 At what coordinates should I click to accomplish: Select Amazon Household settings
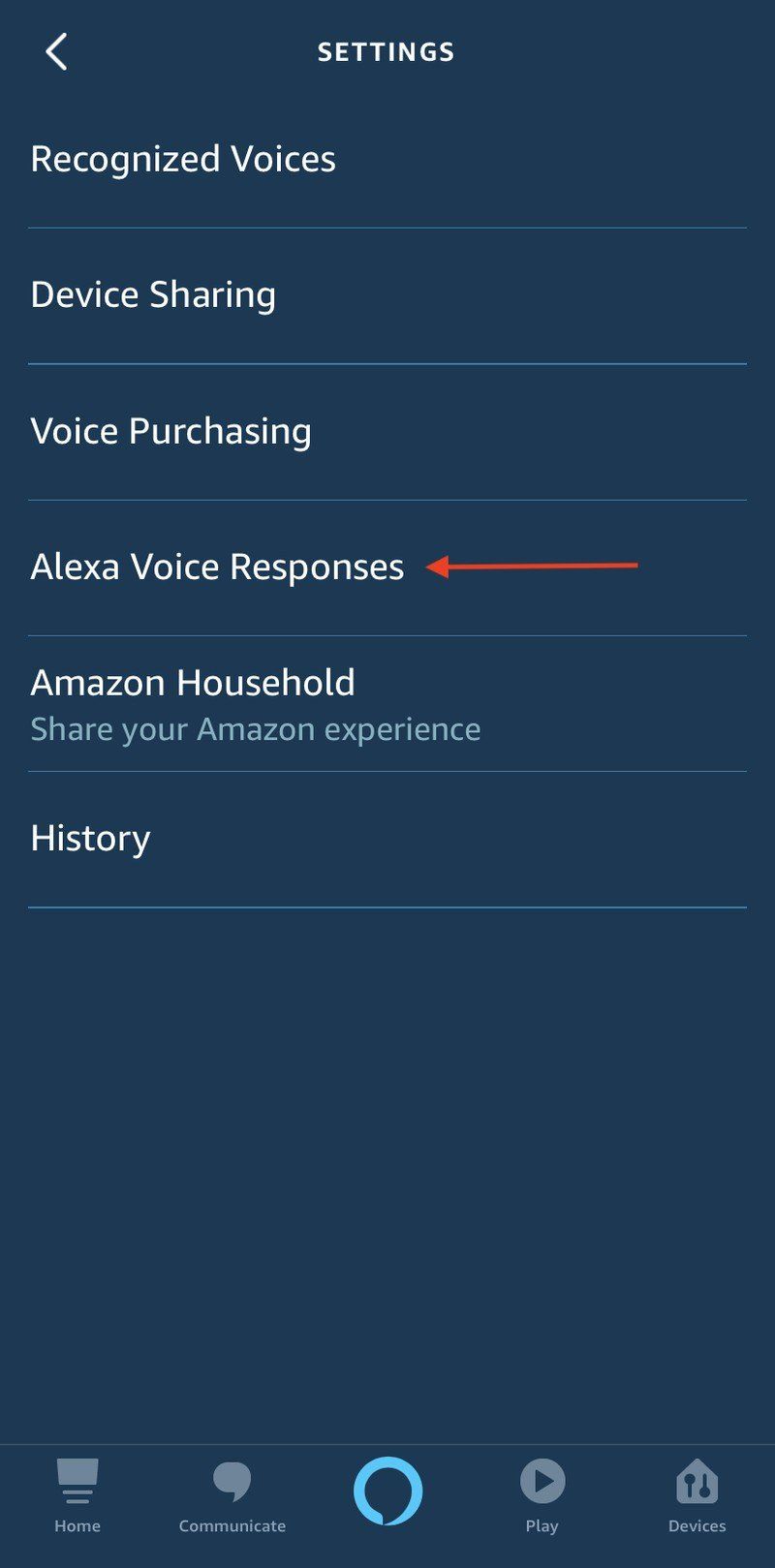coord(193,682)
